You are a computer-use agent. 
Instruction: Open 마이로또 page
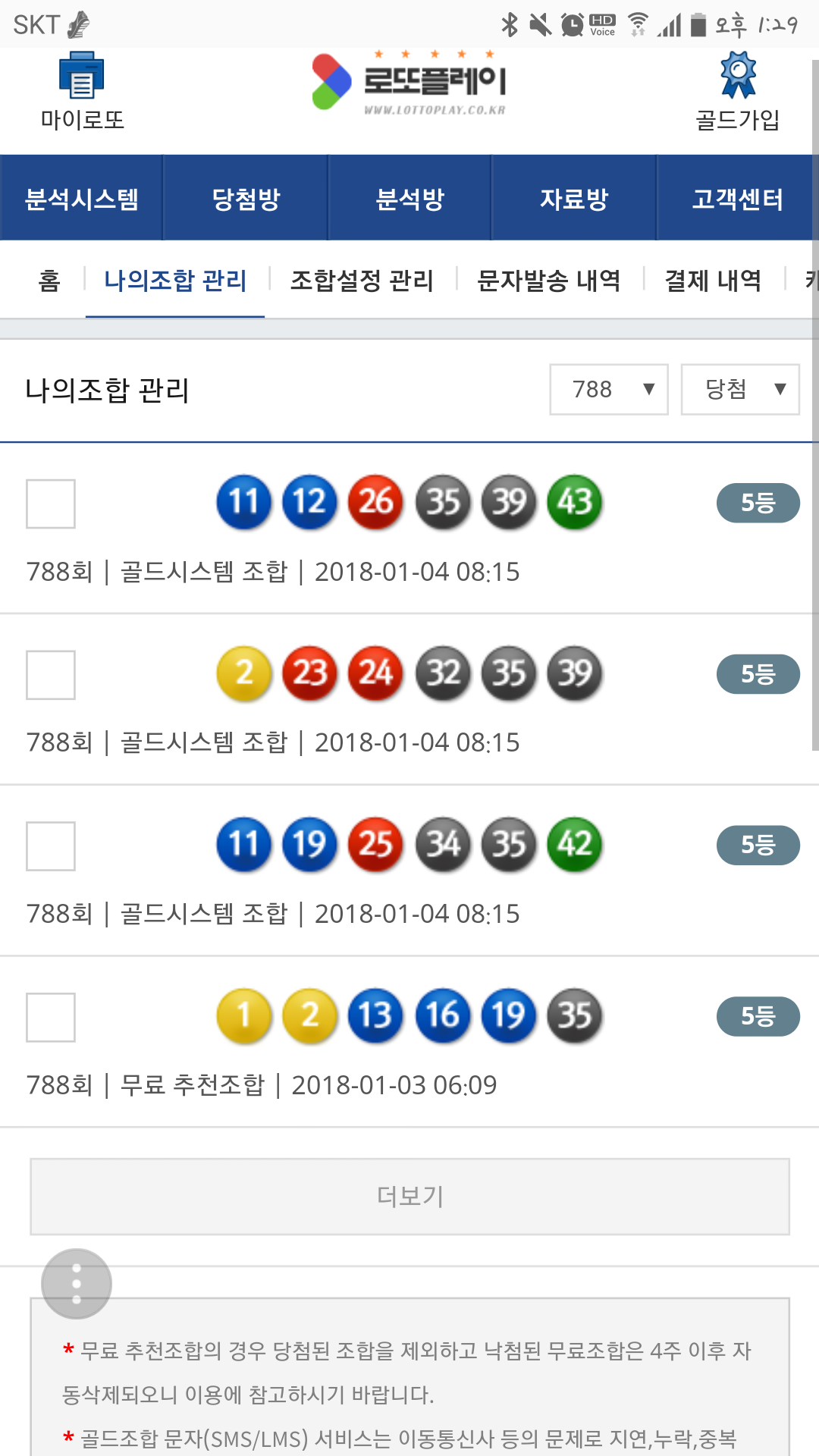click(82, 91)
